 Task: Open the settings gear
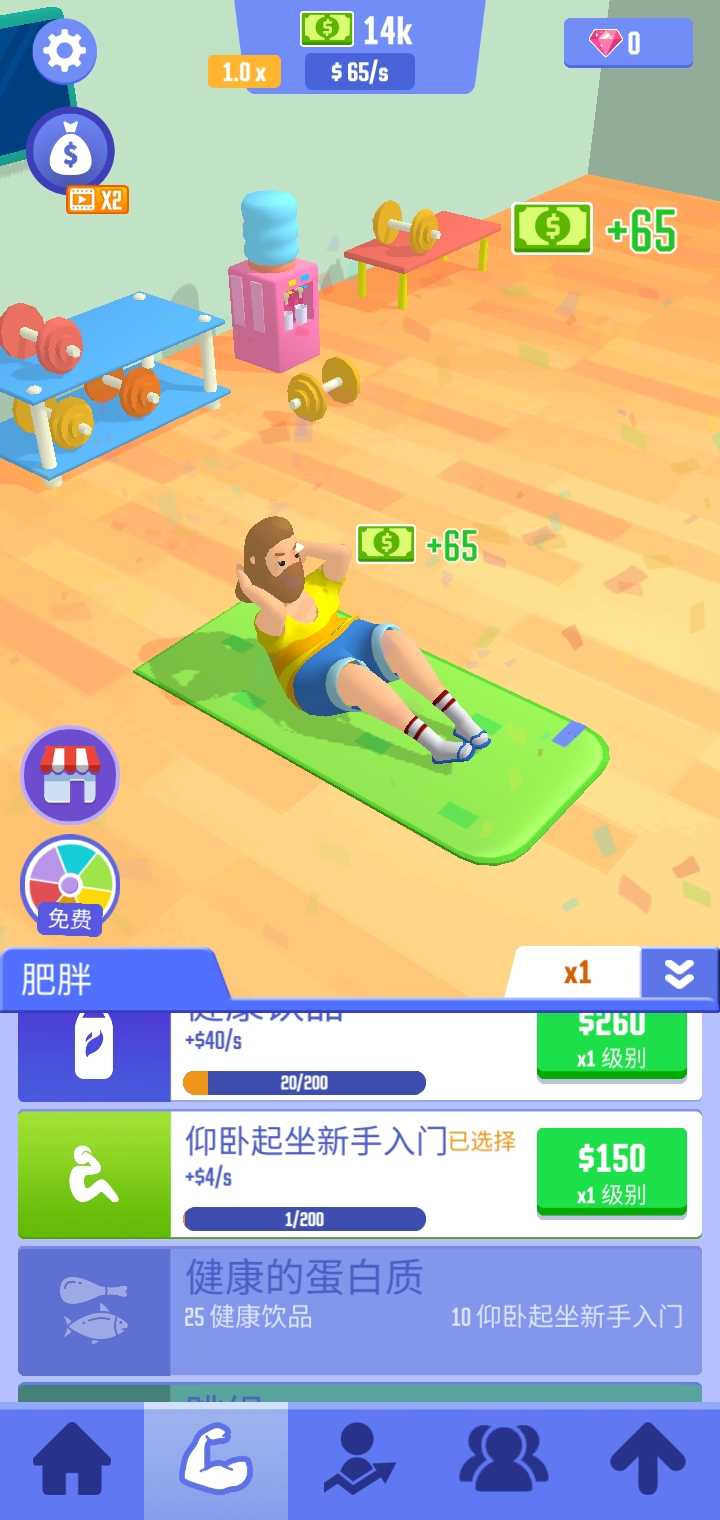(x=65, y=51)
